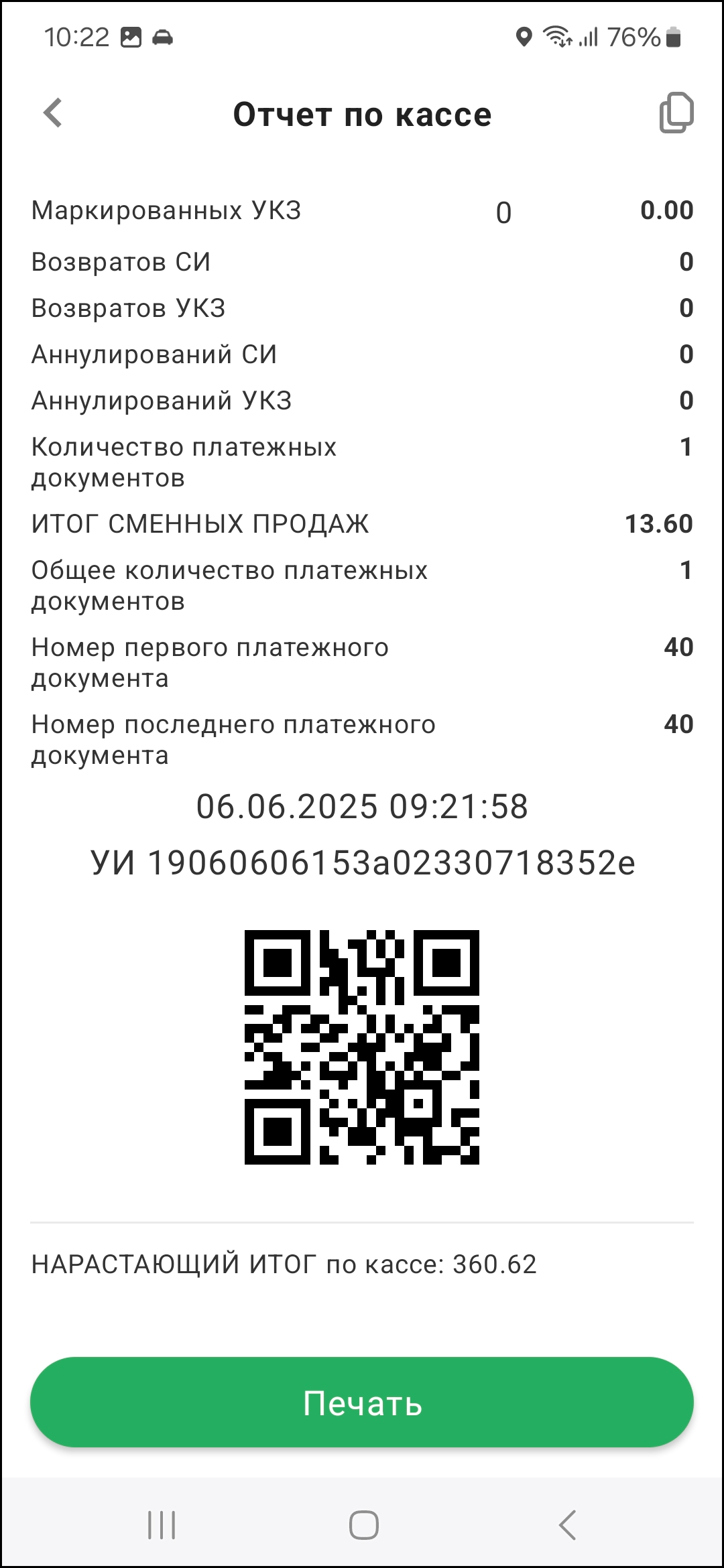Open recent apps from the navigation bar
The width and height of the screenshot is (724, 1568).
(162, 1525)
